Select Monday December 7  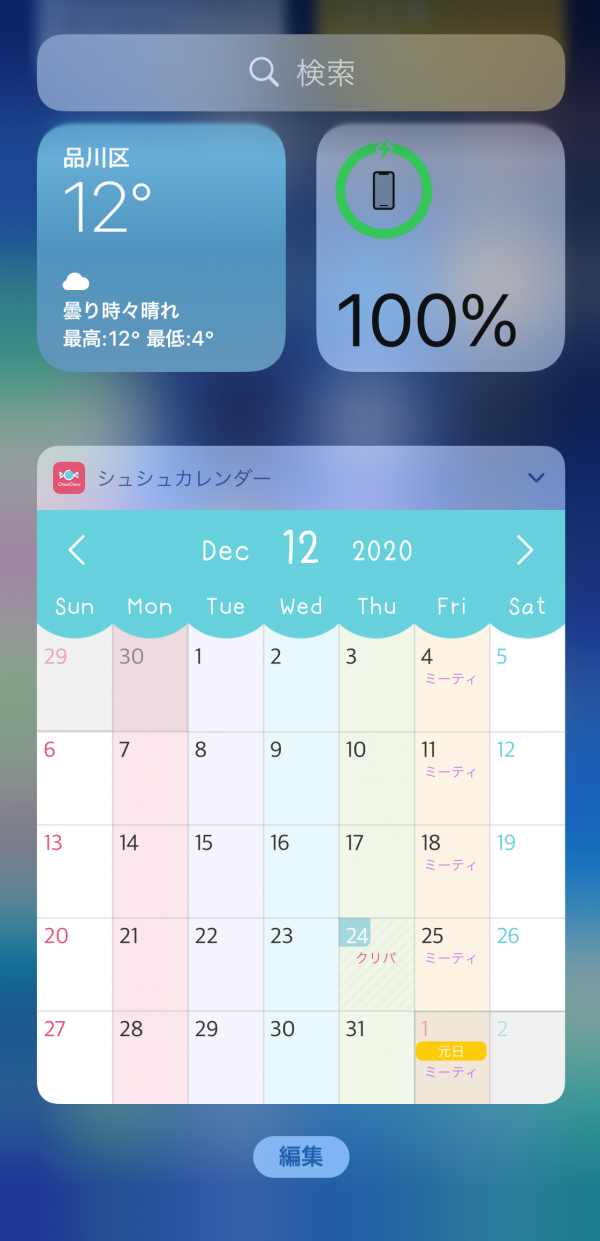[x=150, y=778]
